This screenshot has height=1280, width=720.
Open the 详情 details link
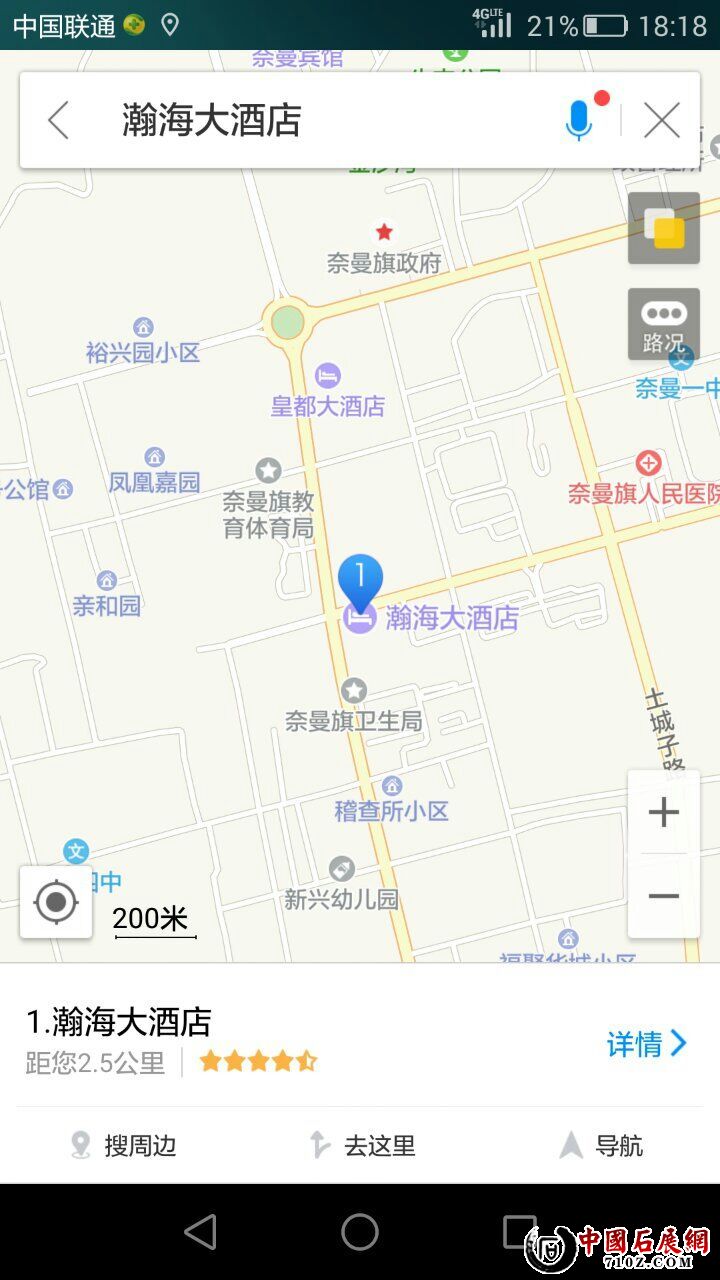click(x=637, y=1044)
